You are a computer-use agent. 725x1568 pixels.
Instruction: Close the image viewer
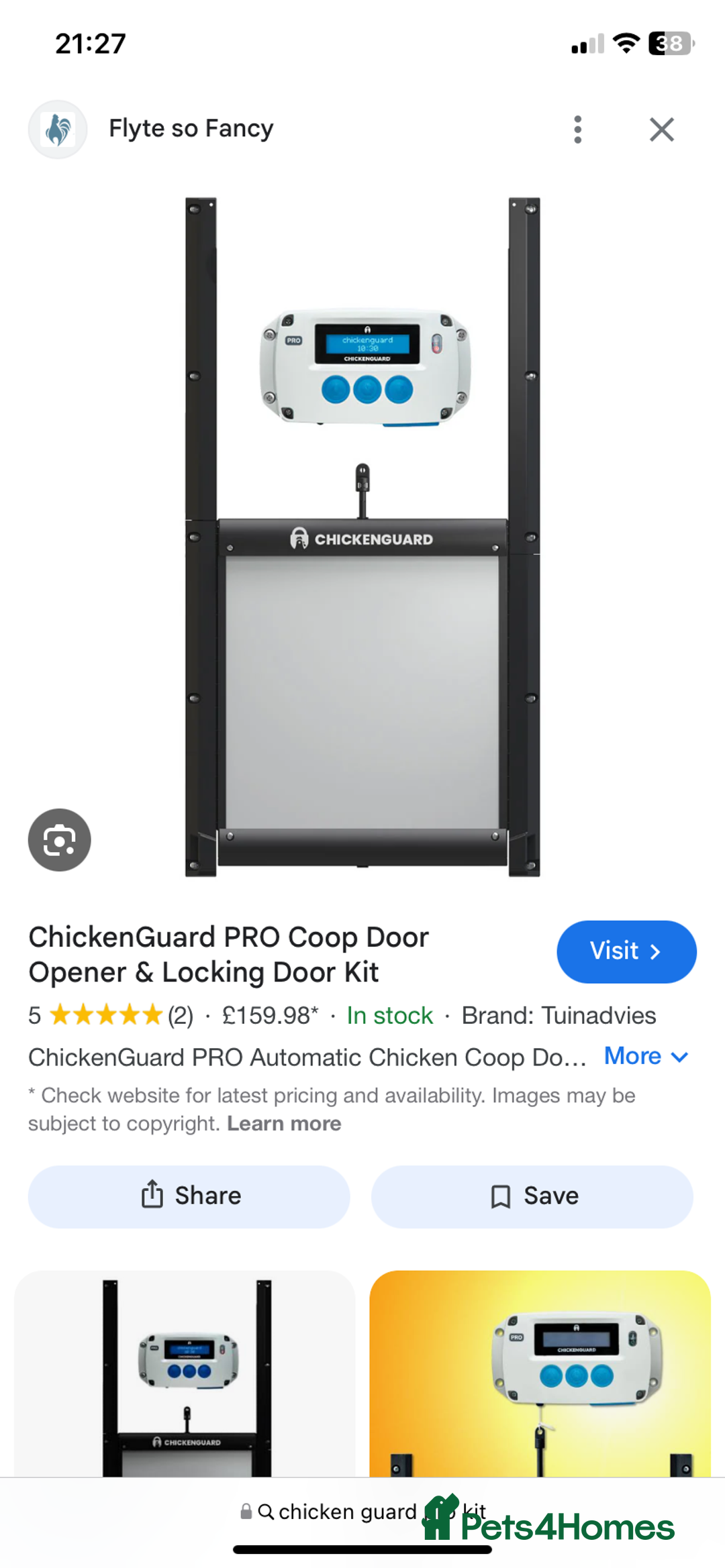click(661, 129)
